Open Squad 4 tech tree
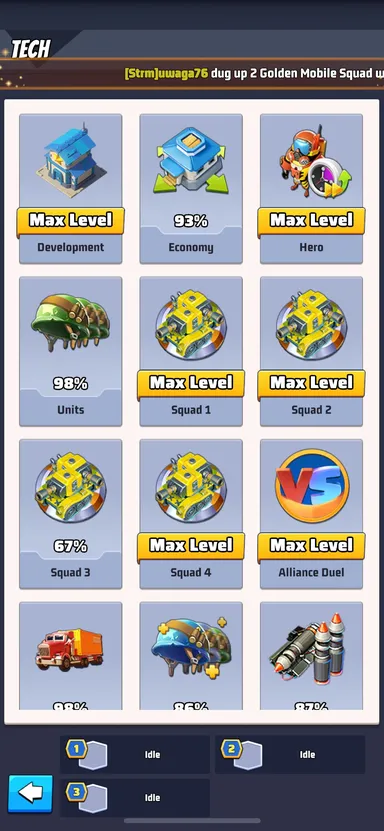 coord(191,514)
